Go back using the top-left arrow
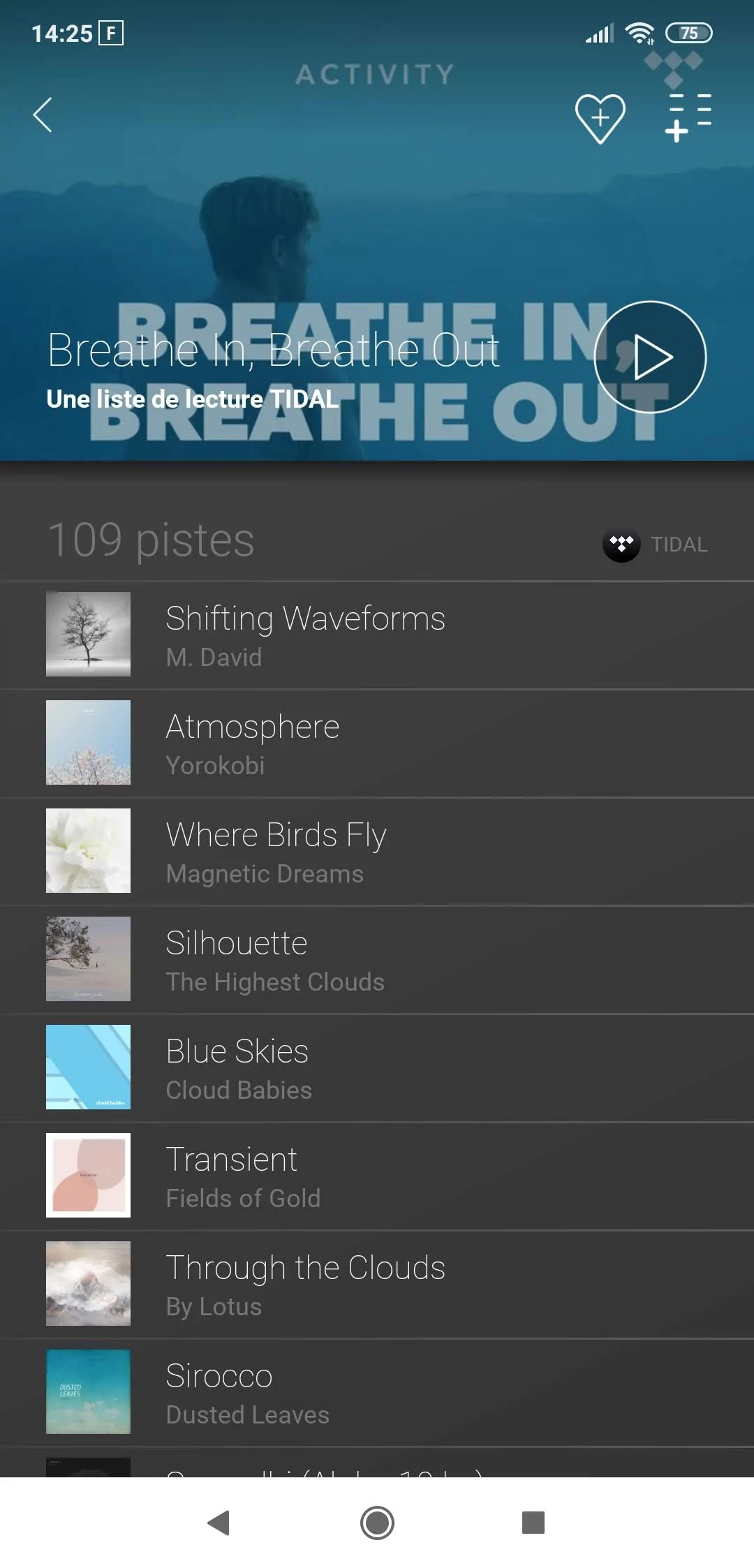This screenshot has height=1568, width=754. click(x=43, y=115)
